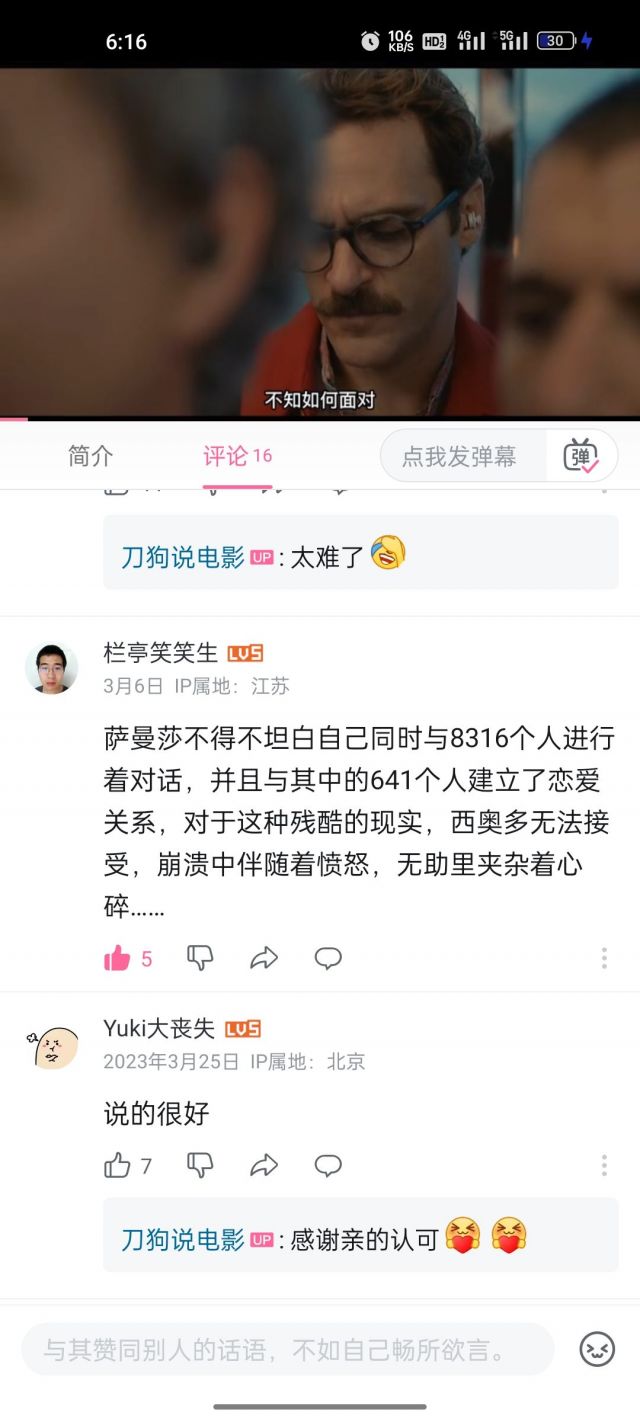Dislike 栏亭笑笑生's comment

[x=200, y=958]
